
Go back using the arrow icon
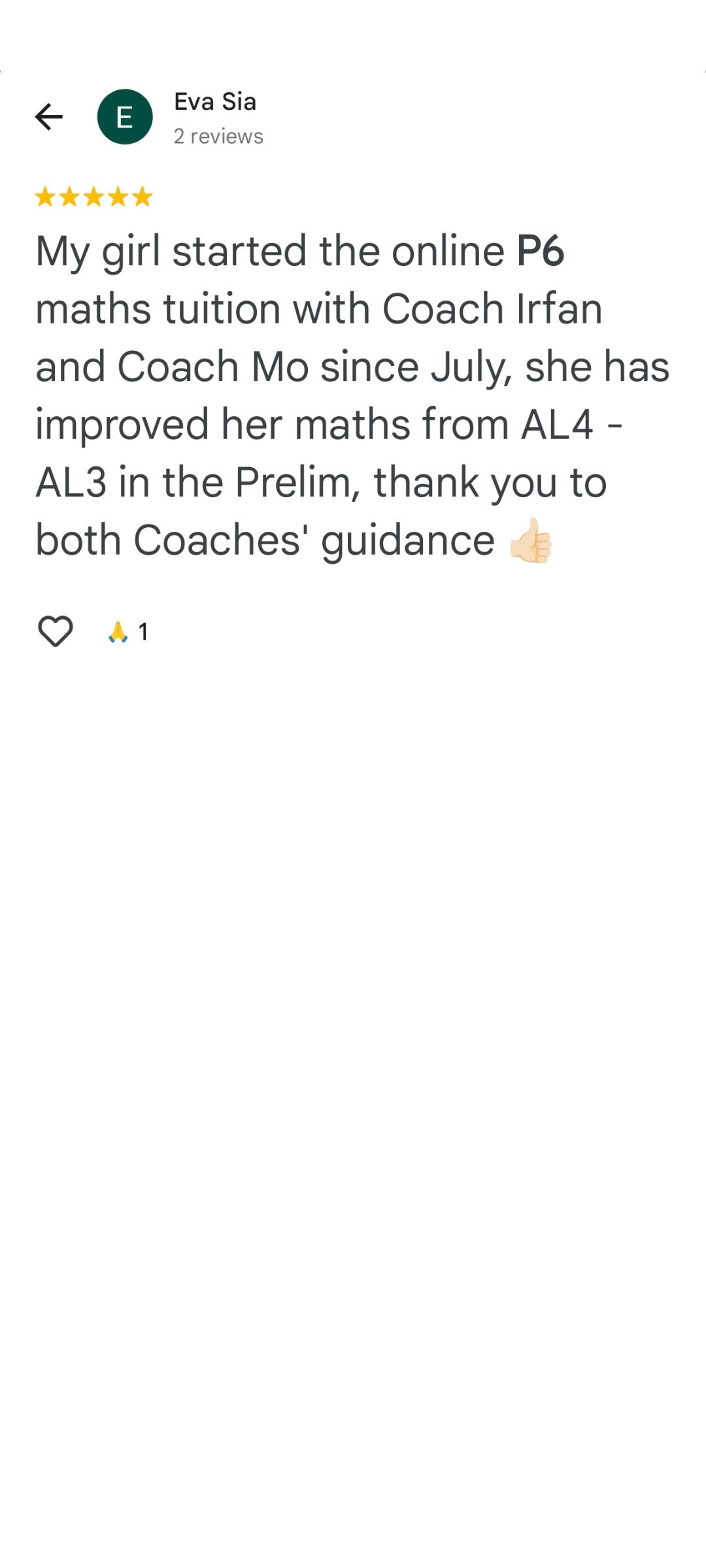(x=48, y=117)
